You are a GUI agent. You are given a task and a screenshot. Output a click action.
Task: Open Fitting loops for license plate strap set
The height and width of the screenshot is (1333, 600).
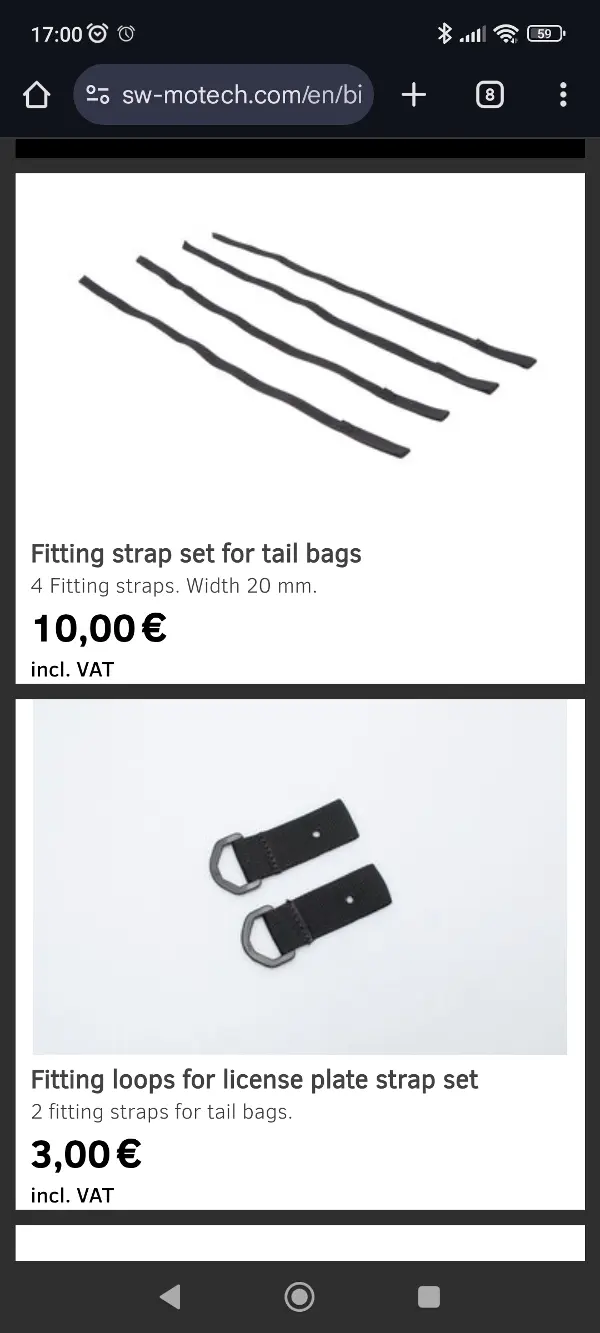tap(254, 1080)
